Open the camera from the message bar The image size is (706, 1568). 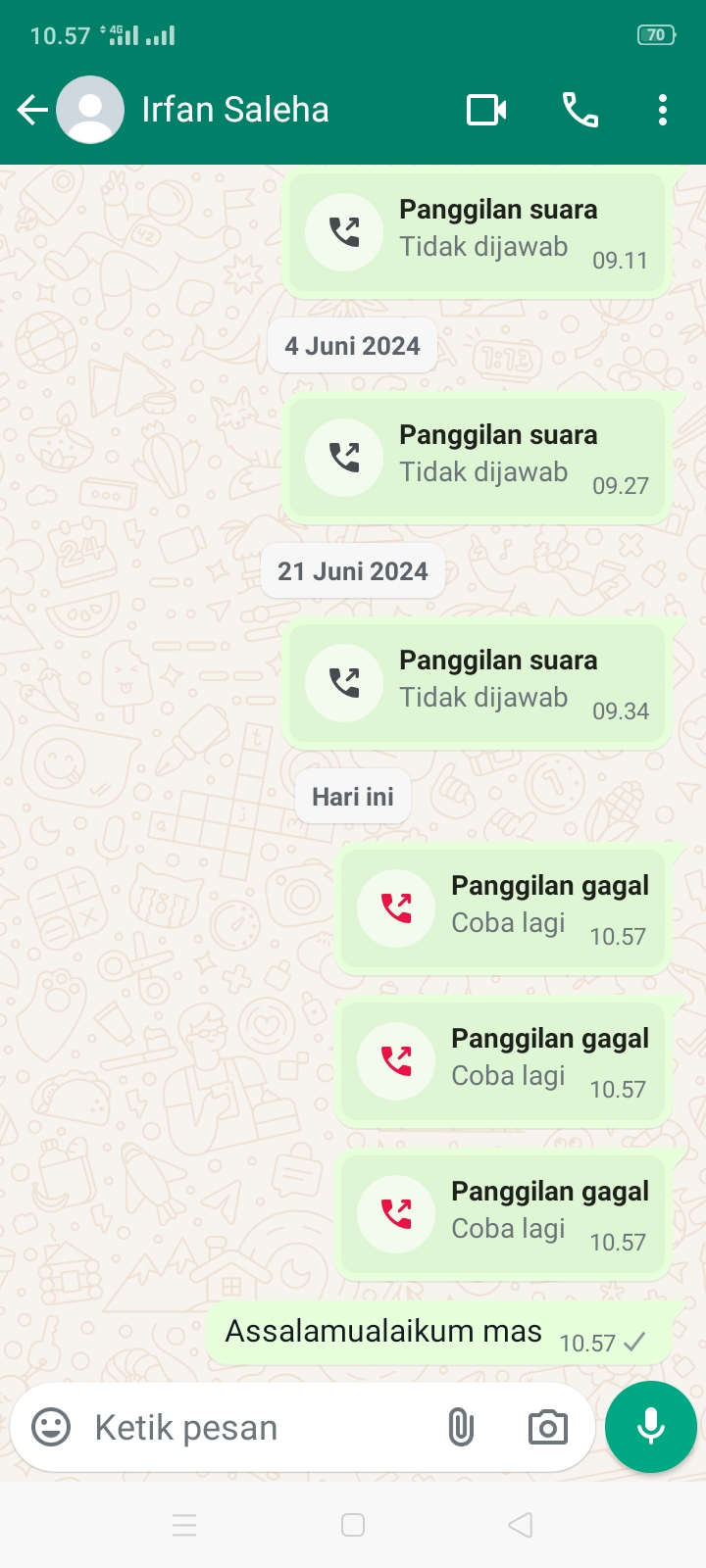547,1427
